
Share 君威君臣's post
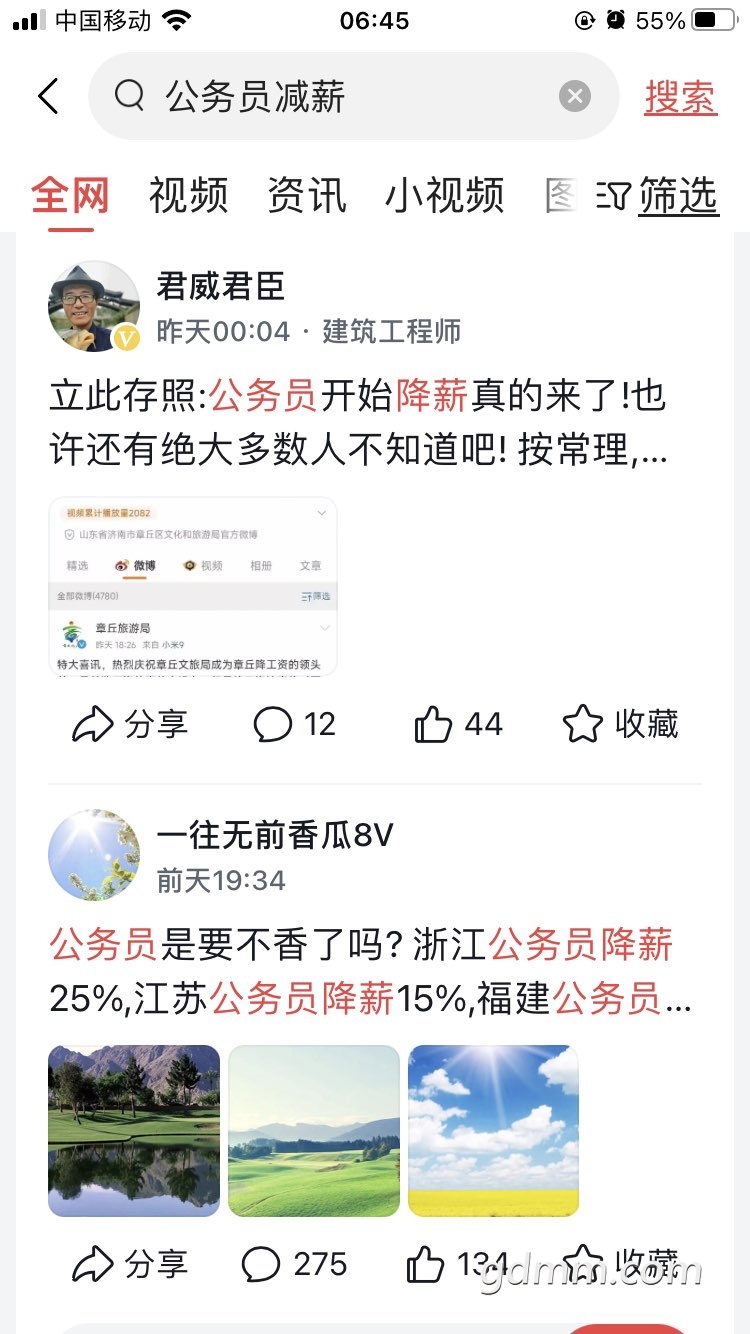pyautogui.click(x=130, y=724)
